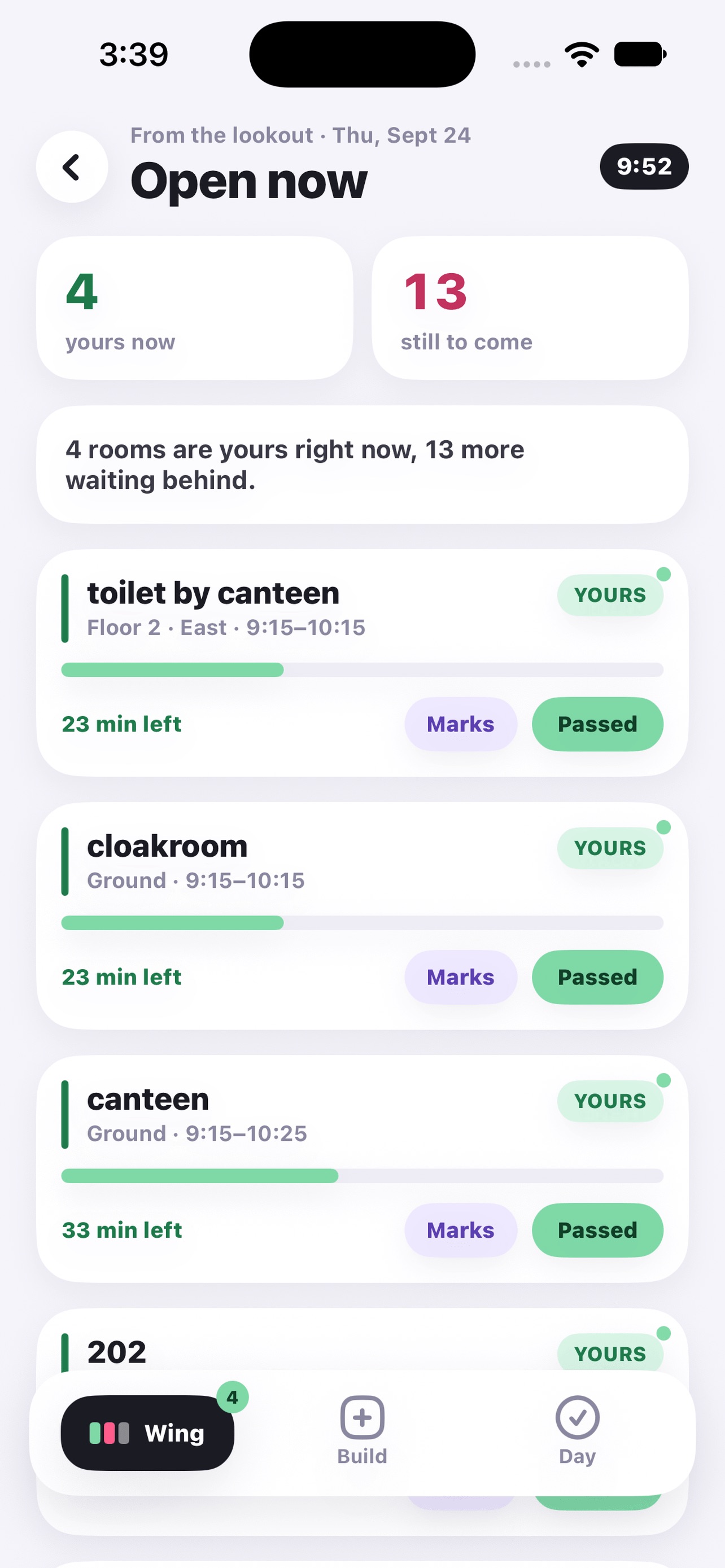The image size is (725, 1568).
Task: Select the Wing tab
Action: pyautogui.click(x=147, y=1433)
